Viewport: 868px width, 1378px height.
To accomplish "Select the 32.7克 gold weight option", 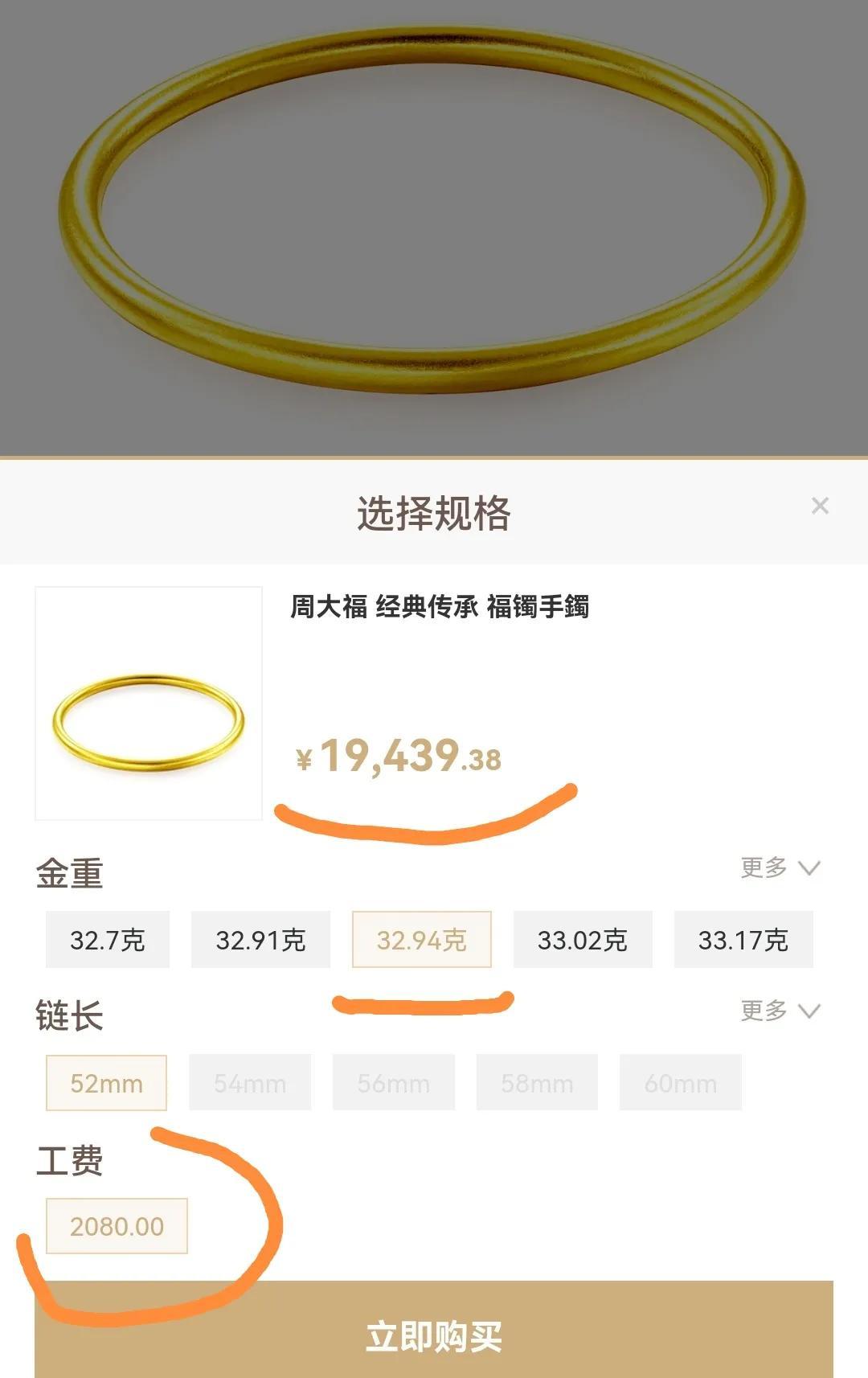I will tap(108, 939).
